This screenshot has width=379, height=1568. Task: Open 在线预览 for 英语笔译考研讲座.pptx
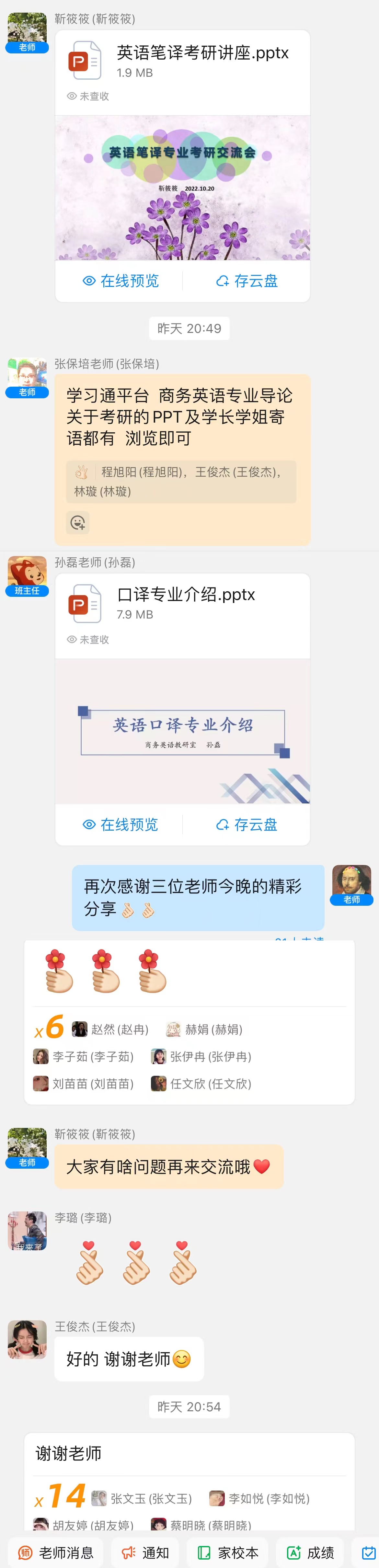pyautogui.click(x=121, y=281)
